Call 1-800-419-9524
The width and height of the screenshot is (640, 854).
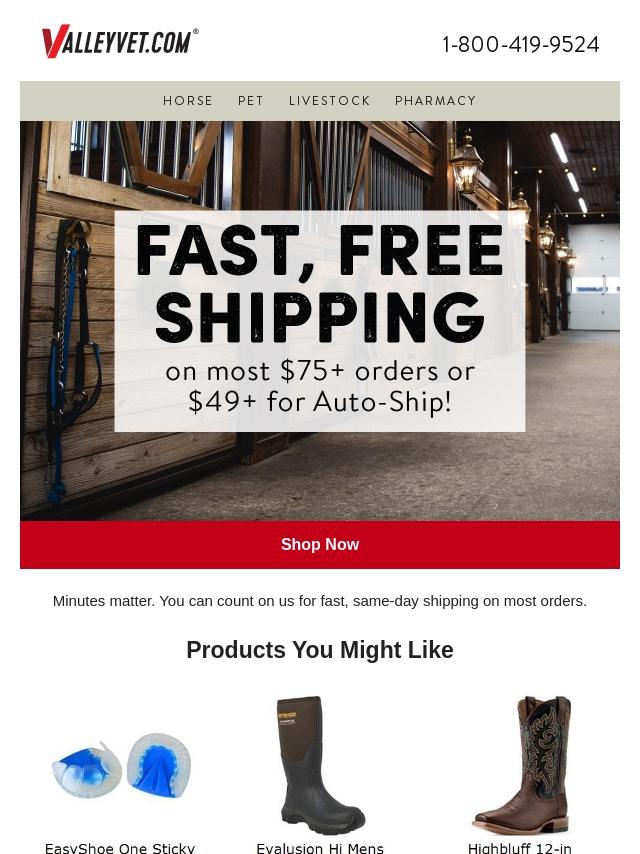[x=521, y=45]
